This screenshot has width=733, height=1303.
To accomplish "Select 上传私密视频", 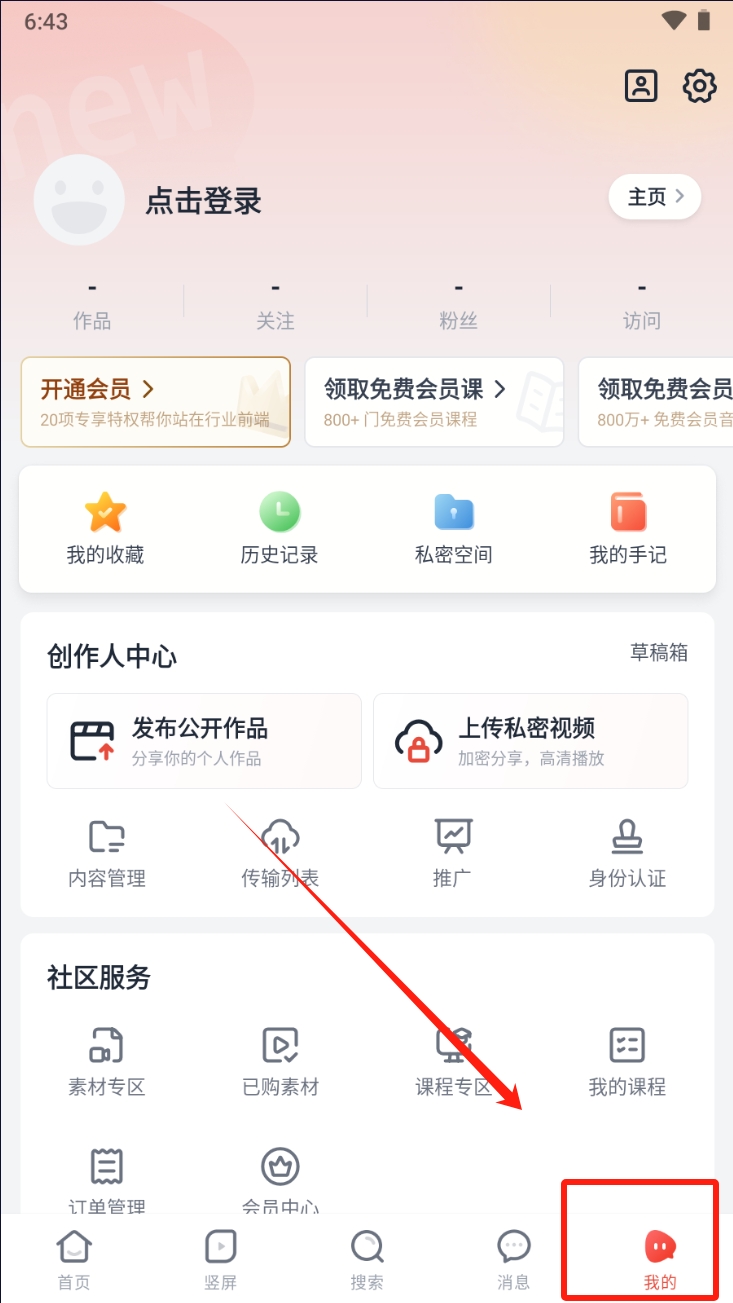I will click(530, 741).
